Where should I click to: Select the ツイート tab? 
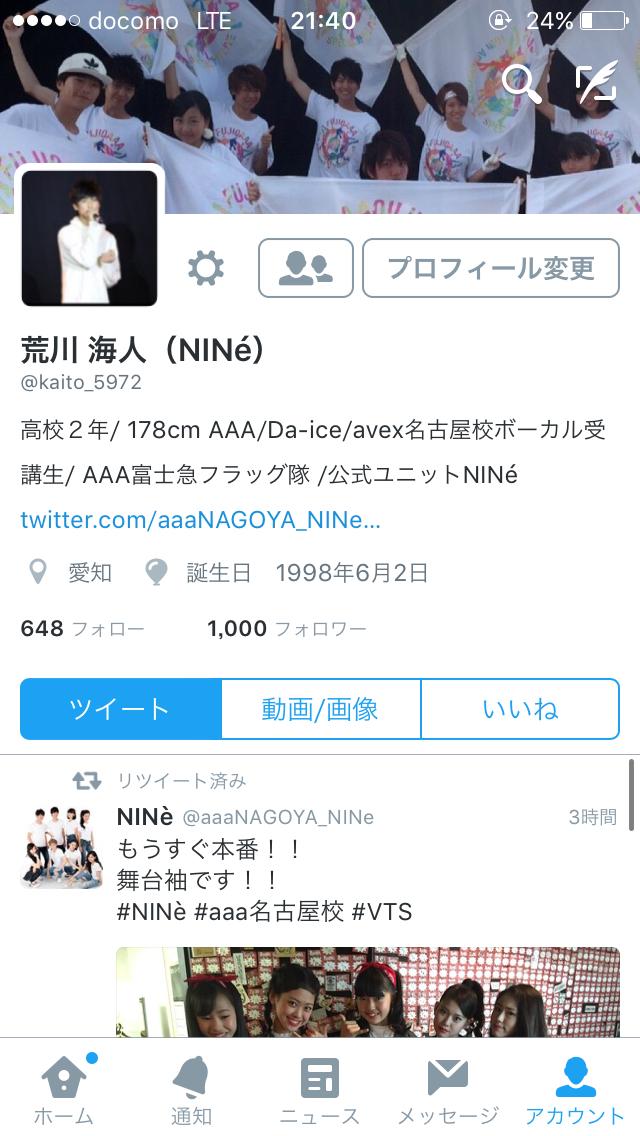pyautogui.click(x=120, y=709)
